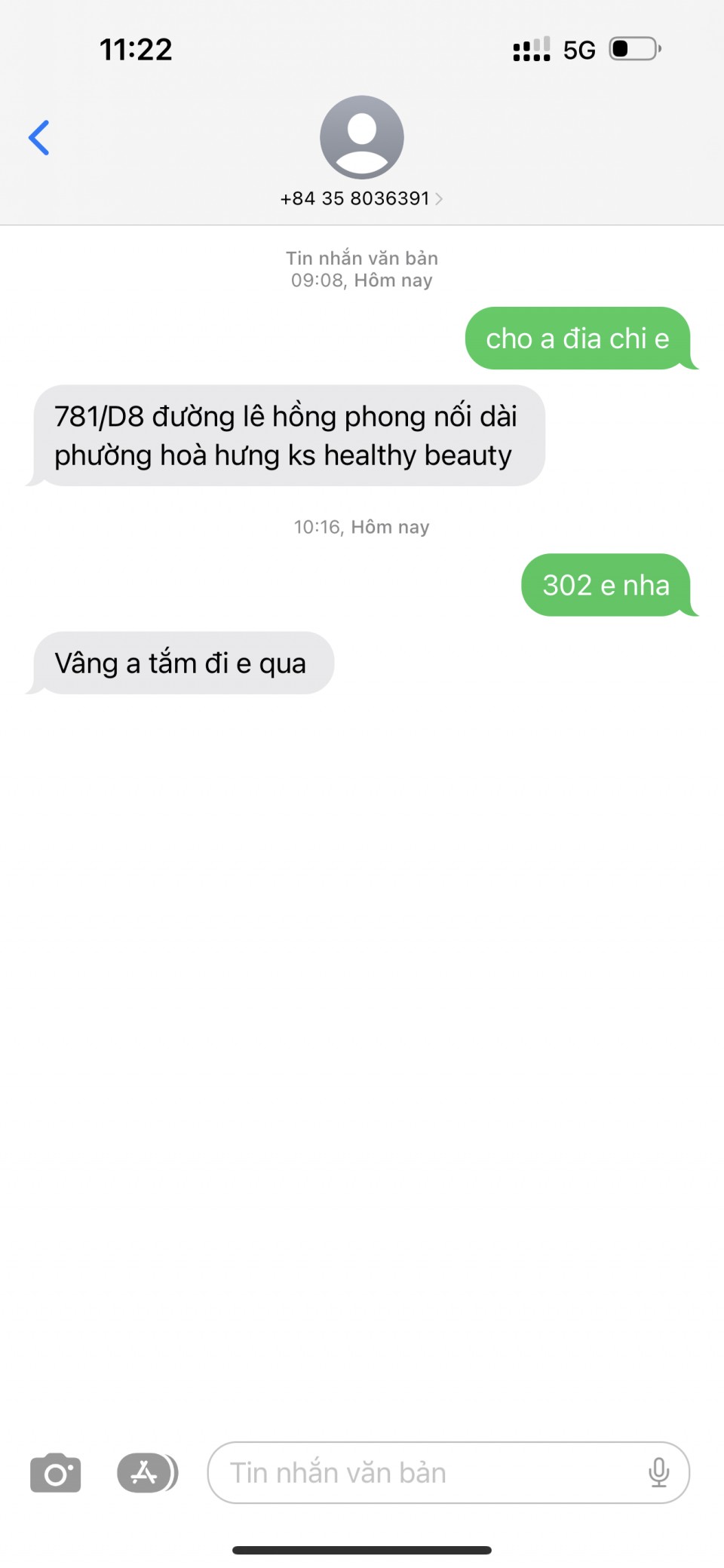This screenshot has height=1568, width=724.
Task: Open the camera to attach a photo
Action: [x=55, y=1472]
